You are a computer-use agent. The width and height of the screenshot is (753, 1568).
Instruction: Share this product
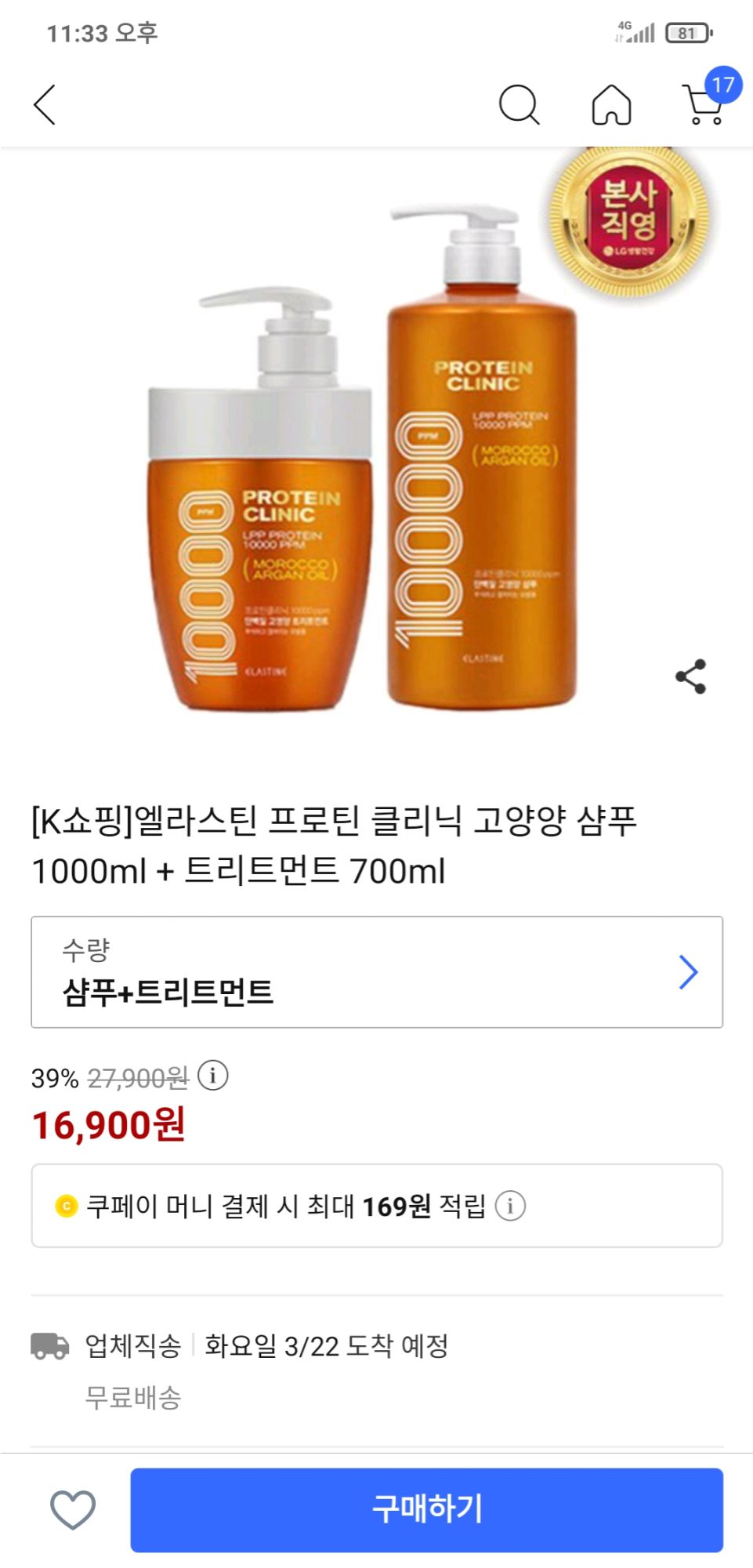click(690, 676)
